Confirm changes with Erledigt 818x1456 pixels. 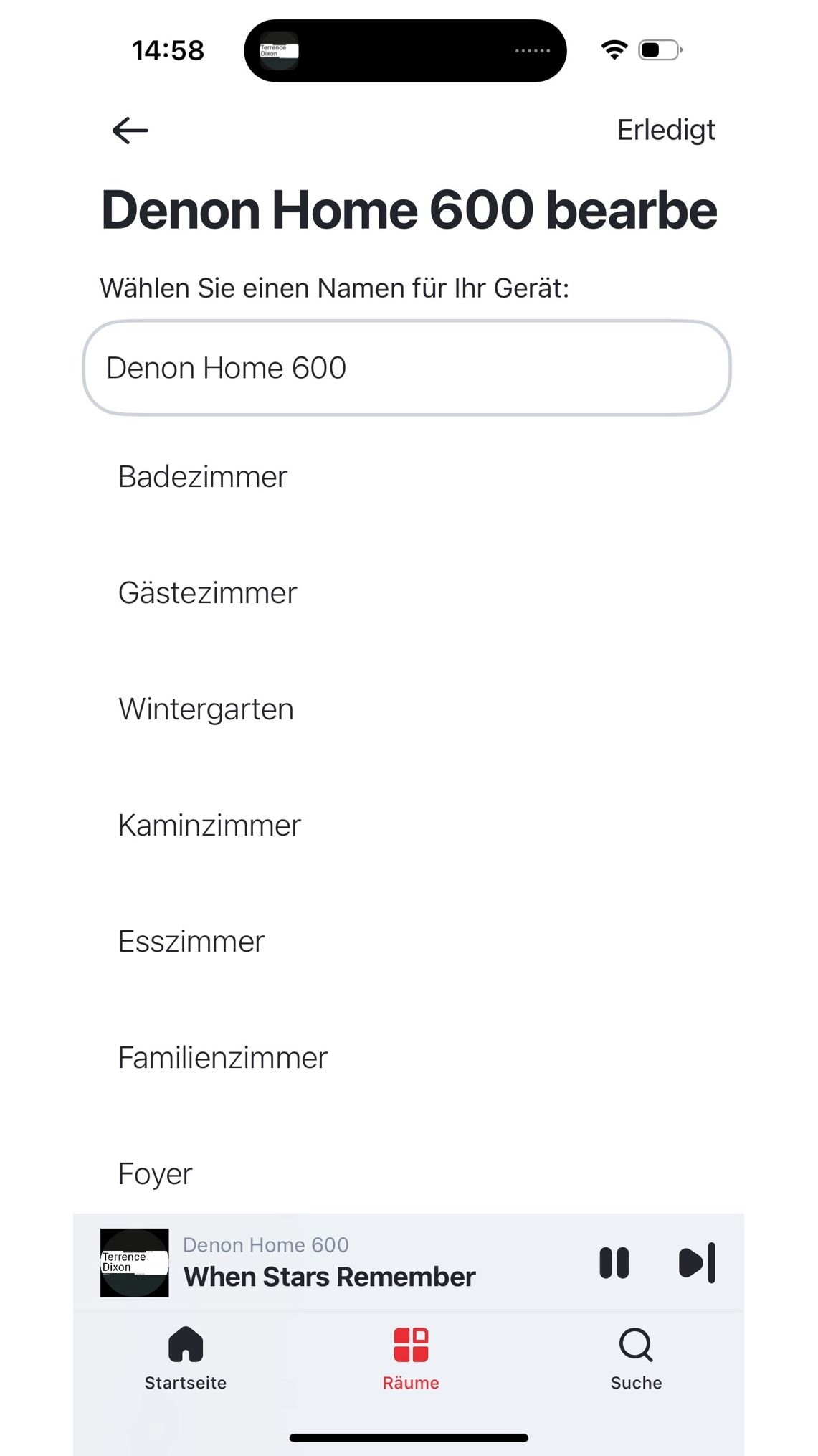coord(665,129)
